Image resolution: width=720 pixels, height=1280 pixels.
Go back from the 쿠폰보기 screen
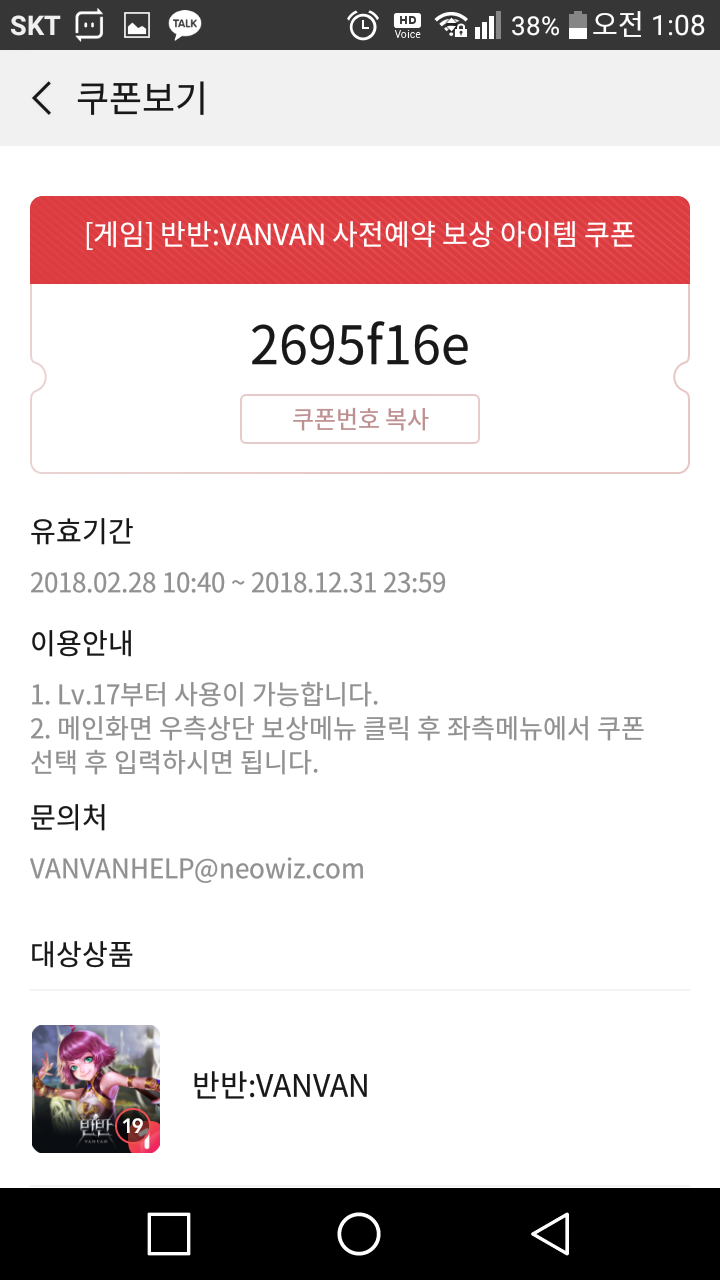pyautogui.click(x=42, y=99)
